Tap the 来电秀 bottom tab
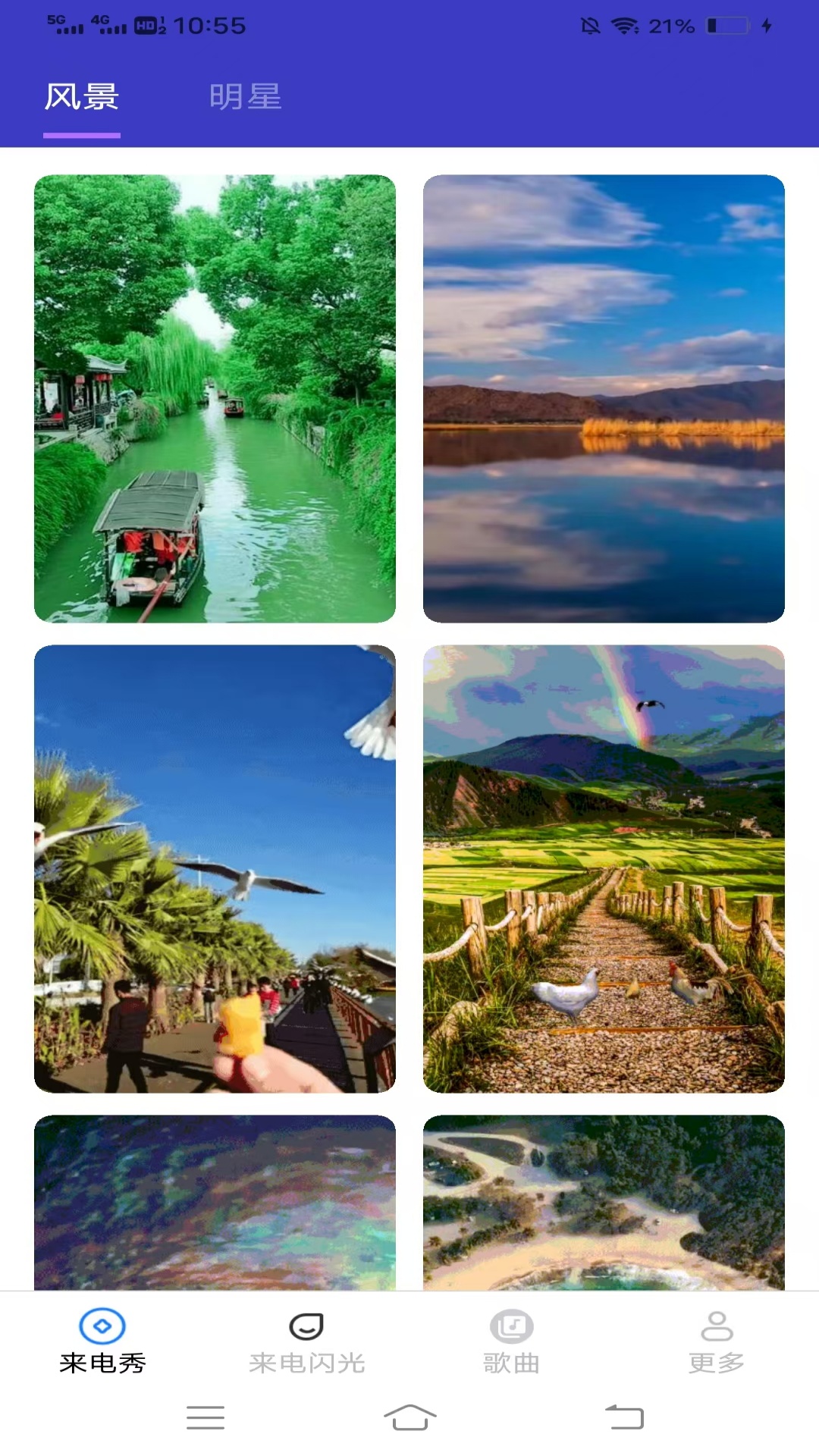This screenshot has height=1456, width=819. pos(102,1342)
